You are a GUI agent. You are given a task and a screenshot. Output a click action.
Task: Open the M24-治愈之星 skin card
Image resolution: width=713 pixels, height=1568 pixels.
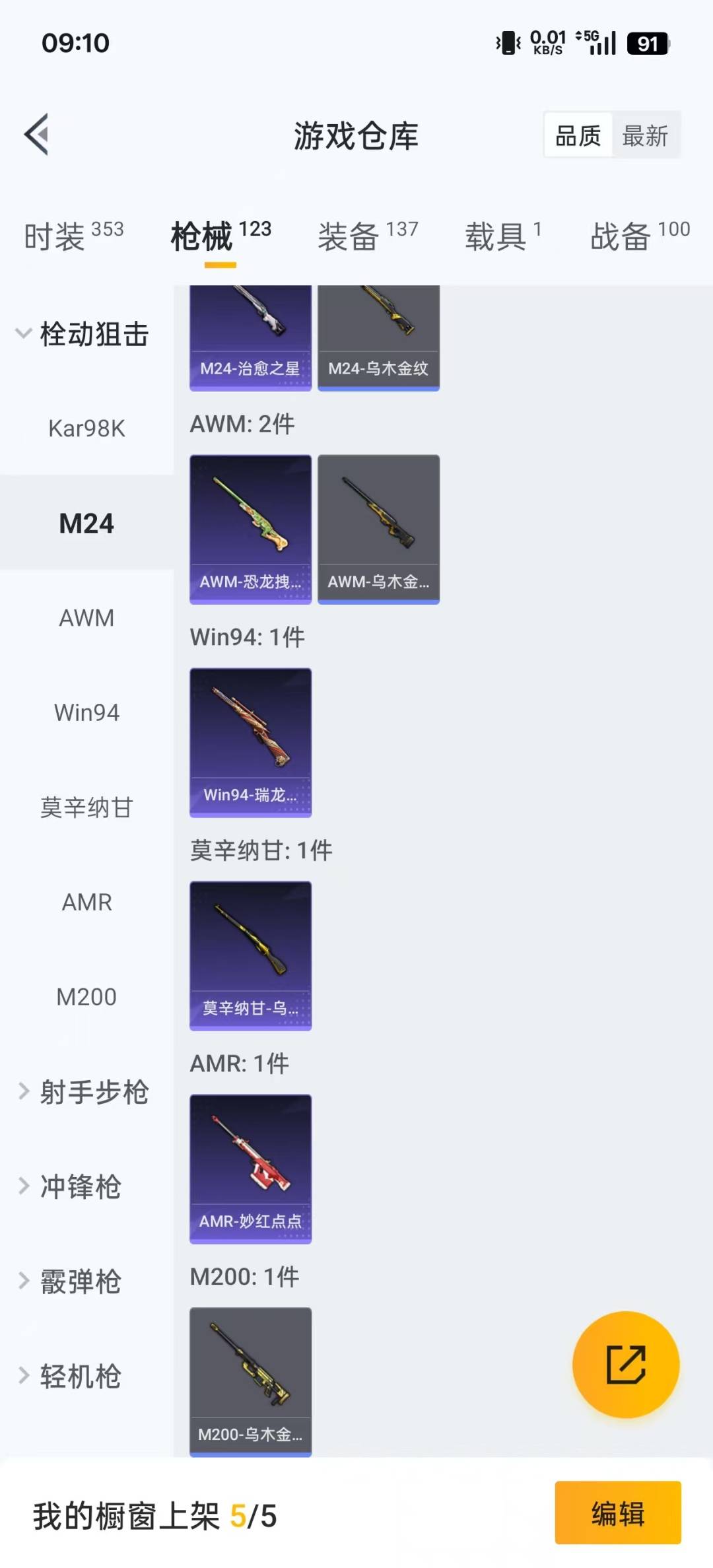point(250,338)
